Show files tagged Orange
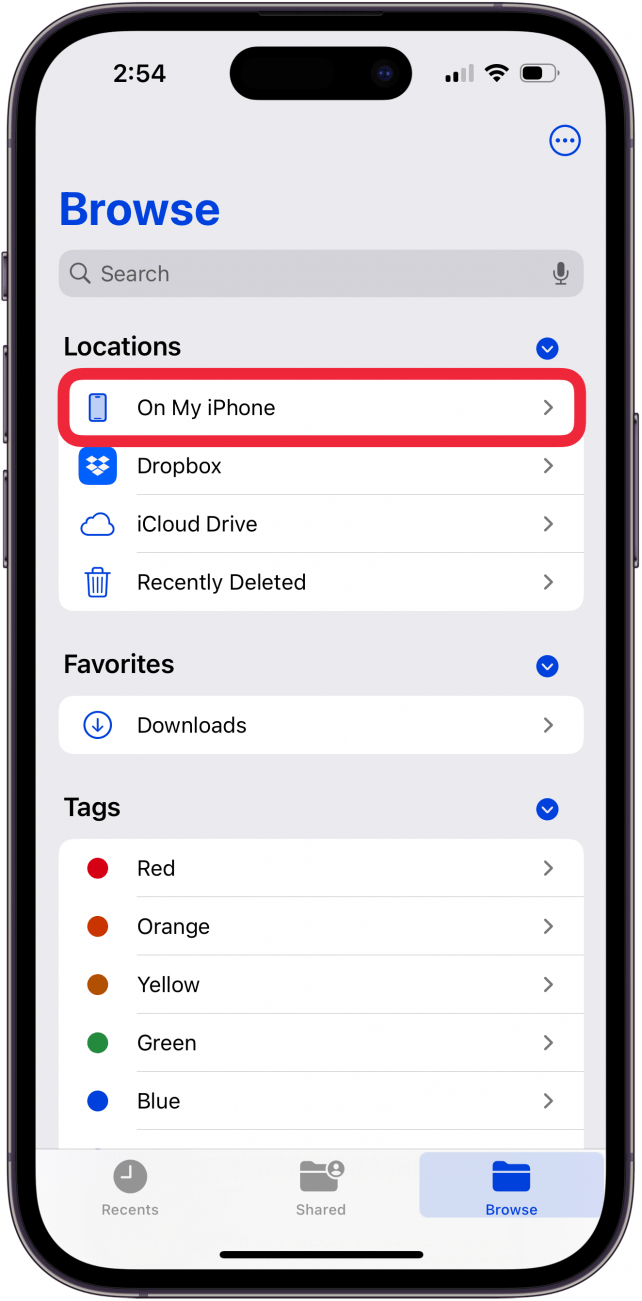Screen dimensions: 642x1301 [x=320, y=926]
